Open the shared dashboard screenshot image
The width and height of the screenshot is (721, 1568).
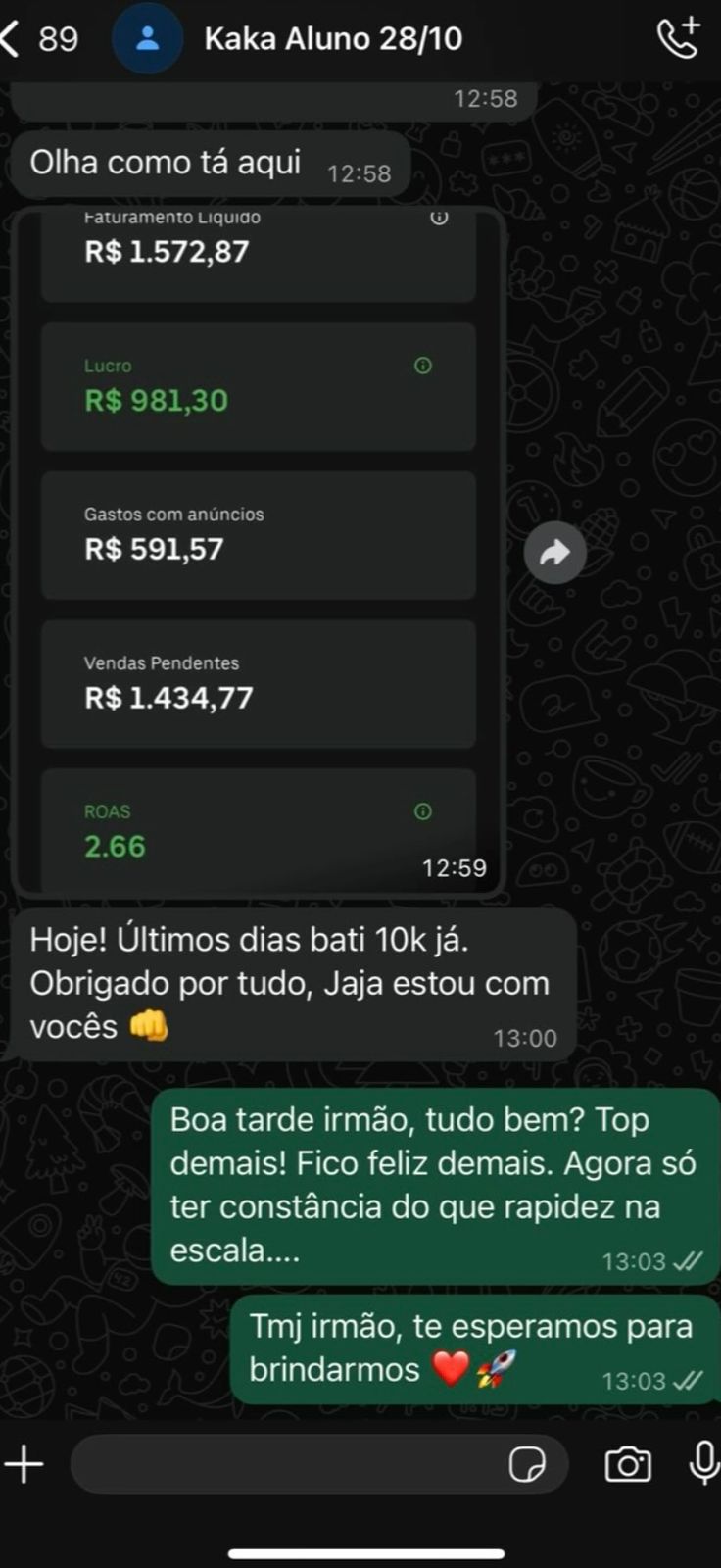click(259, 549)
